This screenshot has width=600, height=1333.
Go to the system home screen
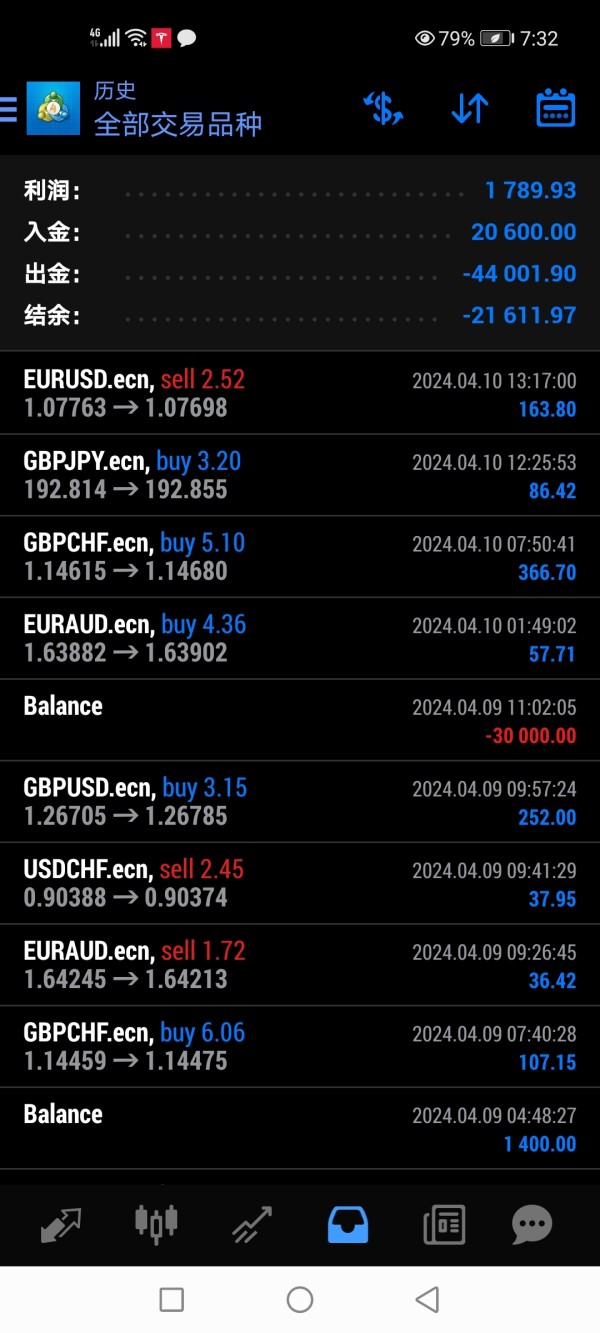pyautogui.click(x=300, y=1299)
